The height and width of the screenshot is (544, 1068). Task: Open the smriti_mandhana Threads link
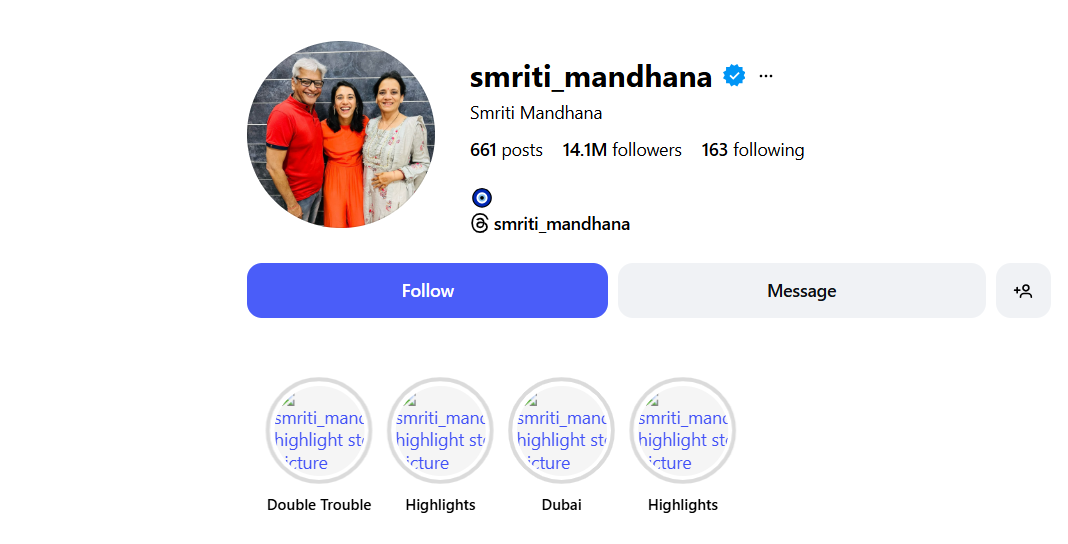[560, 224]
